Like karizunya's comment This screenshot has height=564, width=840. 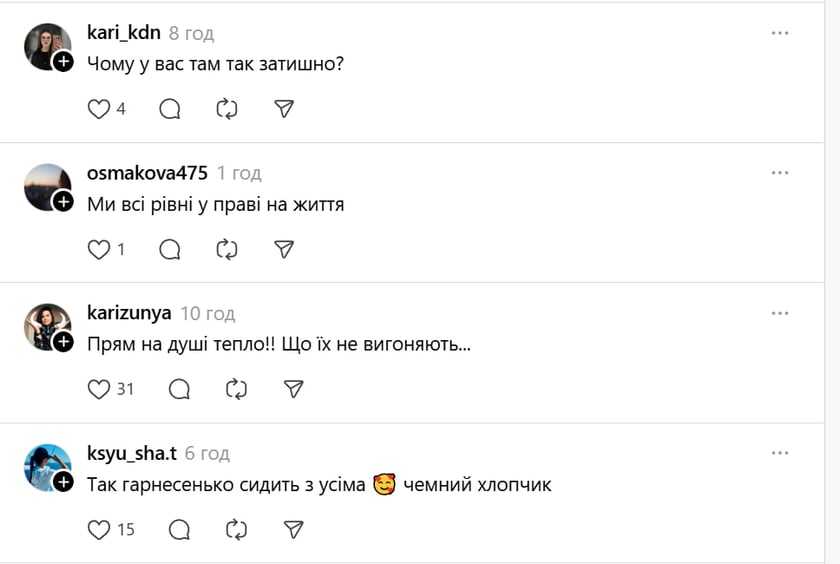pos(99,389)
